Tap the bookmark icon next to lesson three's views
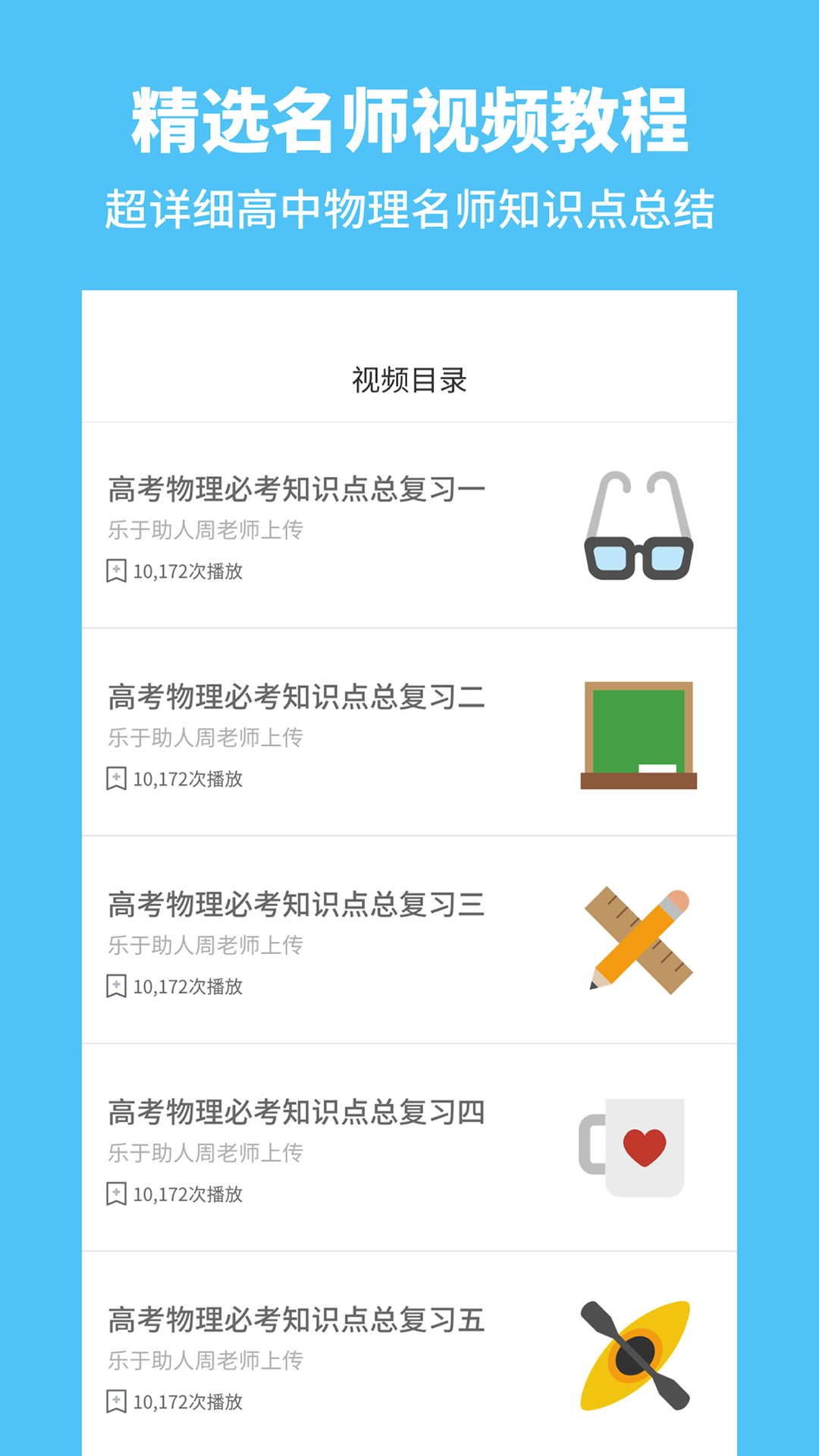Viewport: 819px width, 1456px height. point(115,986)
